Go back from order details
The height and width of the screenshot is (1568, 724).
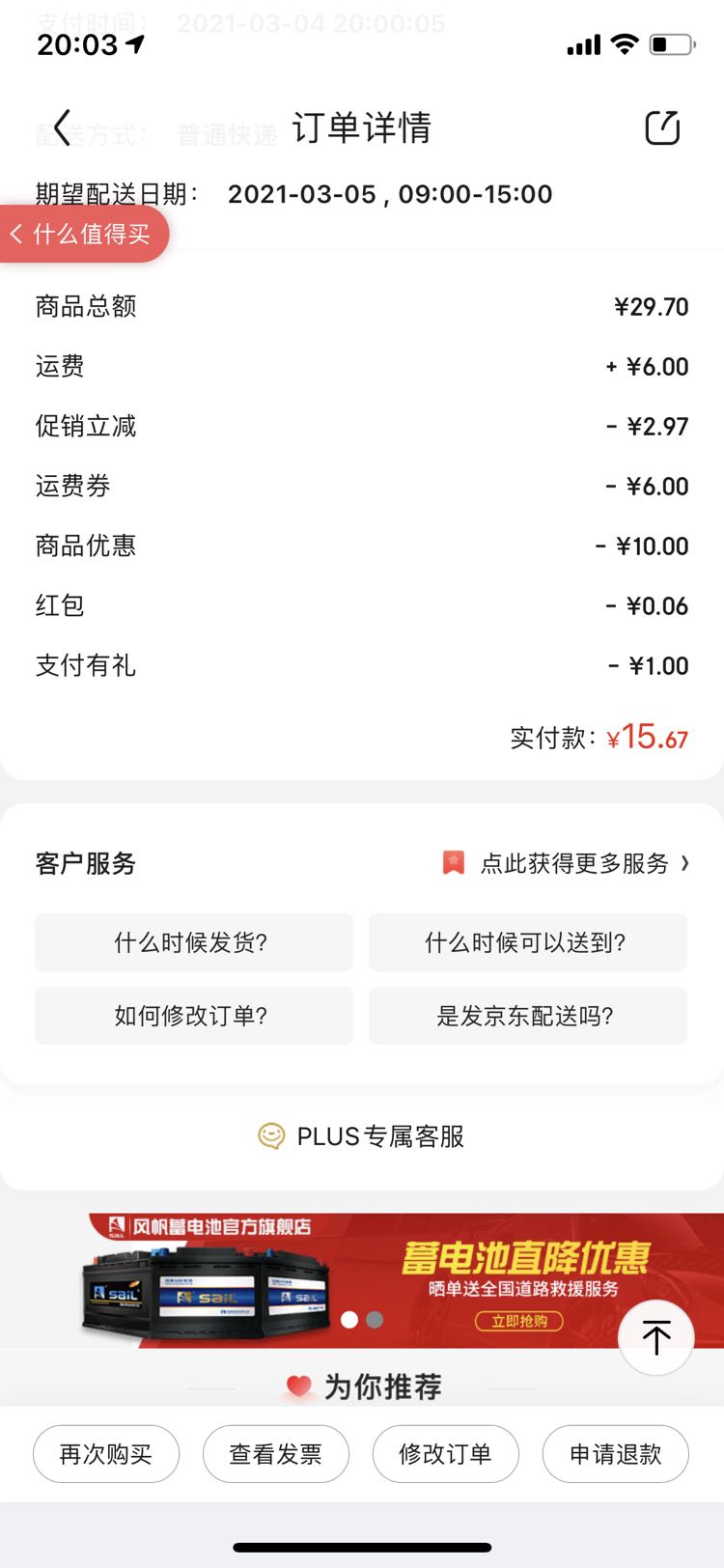pyautogui.click(x=62, y=127)
